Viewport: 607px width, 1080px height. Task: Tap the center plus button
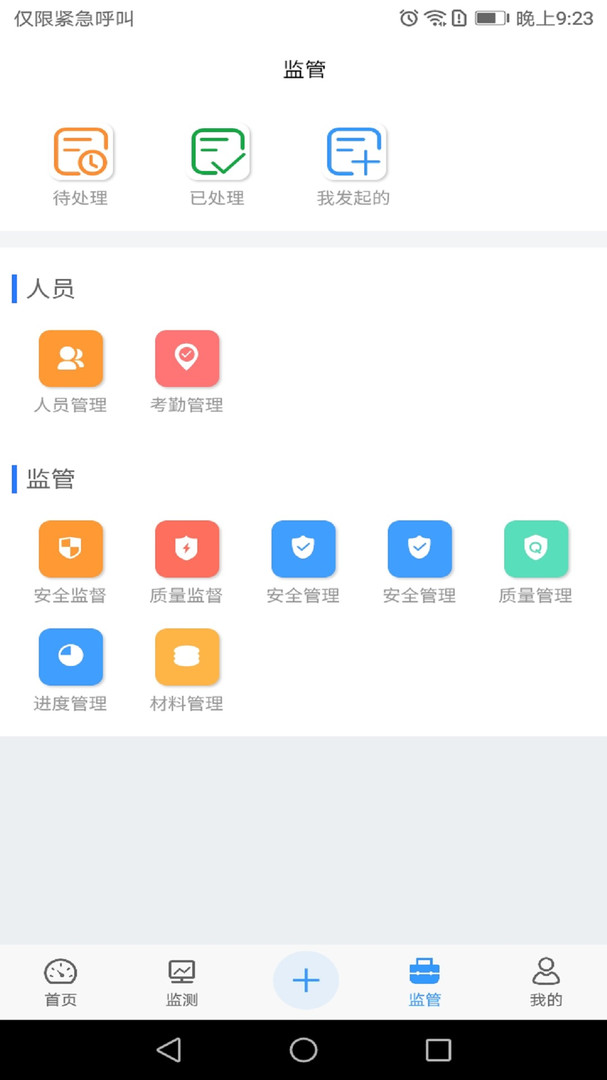pyautogui.click(x=305, y=981)
